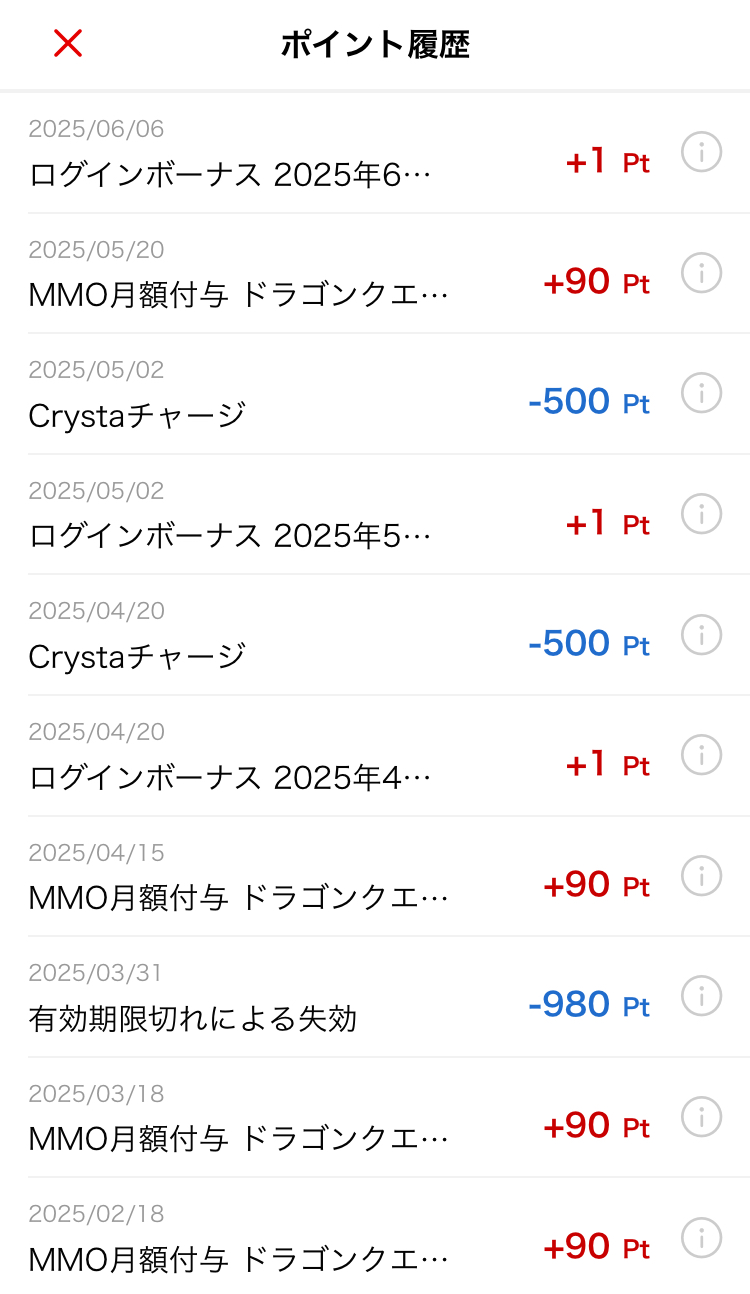750x1294 pixels.
Task: View info on 2025/05/02 Crystaチャージ
Action: pos(701,393)
